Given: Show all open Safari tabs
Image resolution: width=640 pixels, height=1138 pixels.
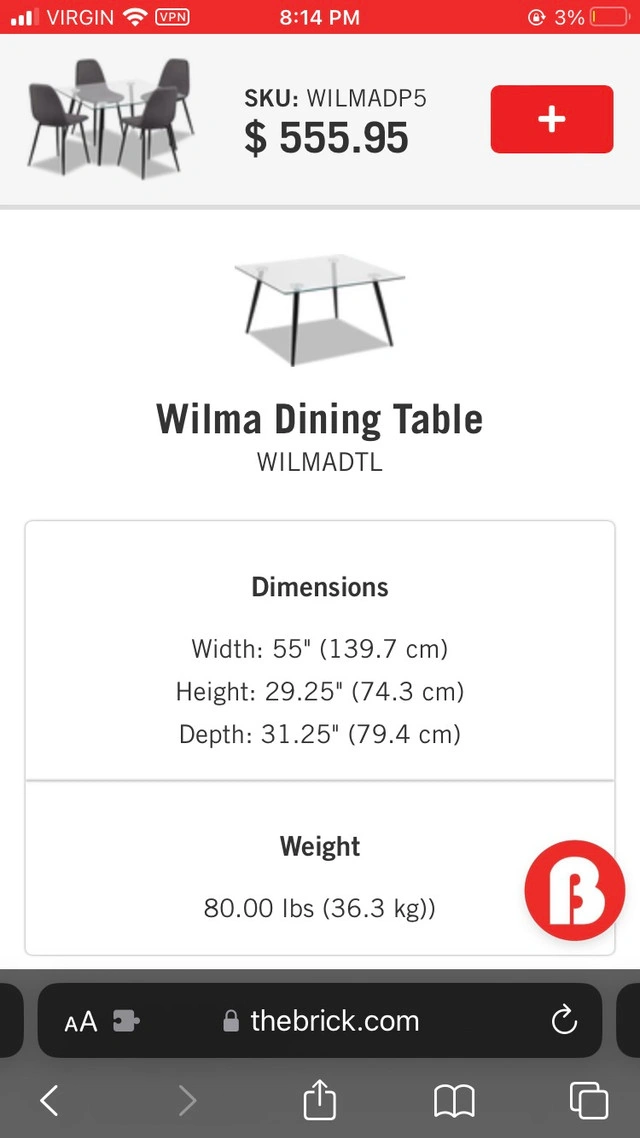Looking at the screenshot, I should coord(589,1101).
